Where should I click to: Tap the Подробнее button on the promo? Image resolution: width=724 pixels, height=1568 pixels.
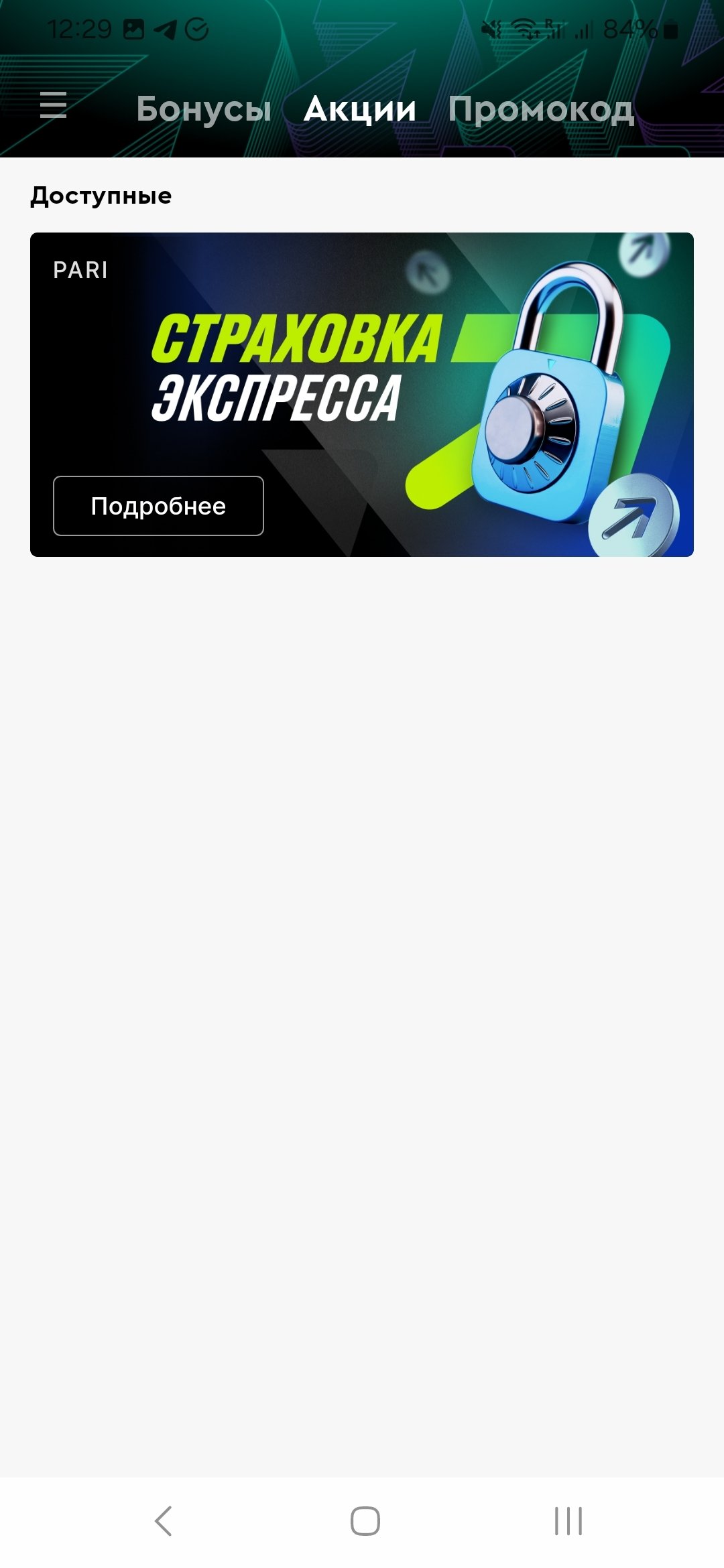point(158,506)
